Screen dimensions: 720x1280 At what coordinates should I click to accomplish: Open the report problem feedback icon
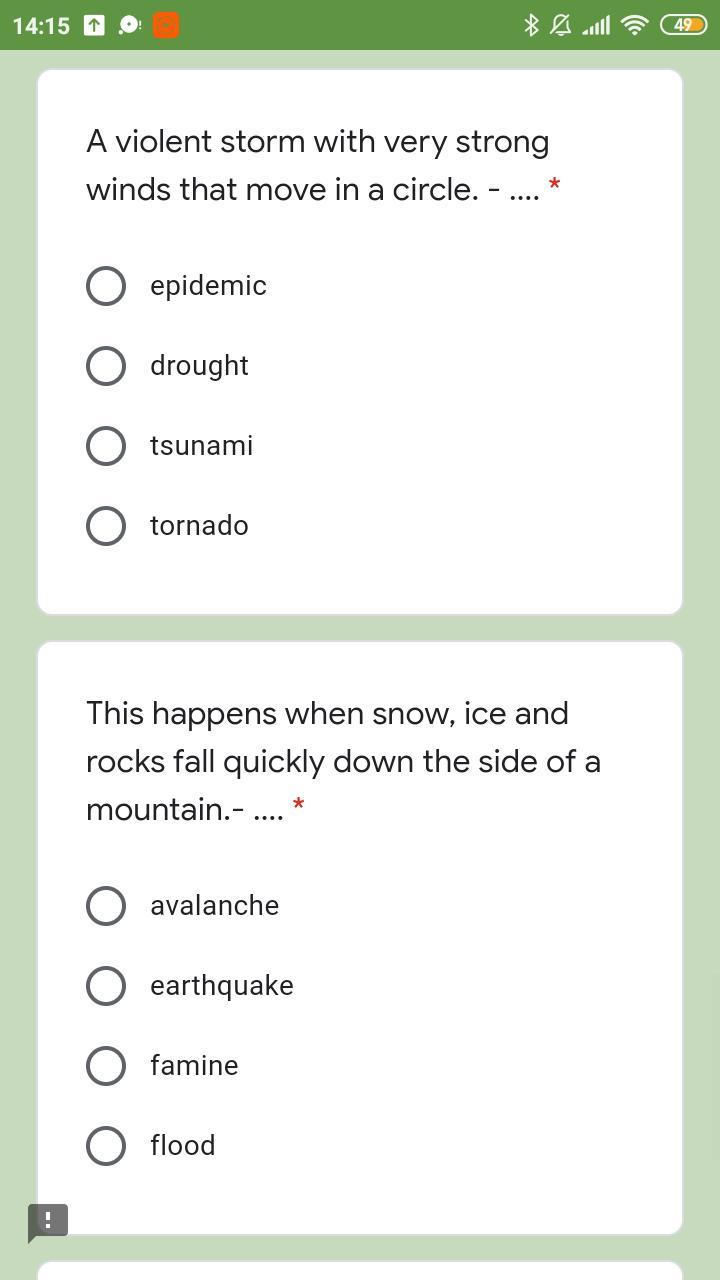pyautogui.click(x=48, y=1222)
